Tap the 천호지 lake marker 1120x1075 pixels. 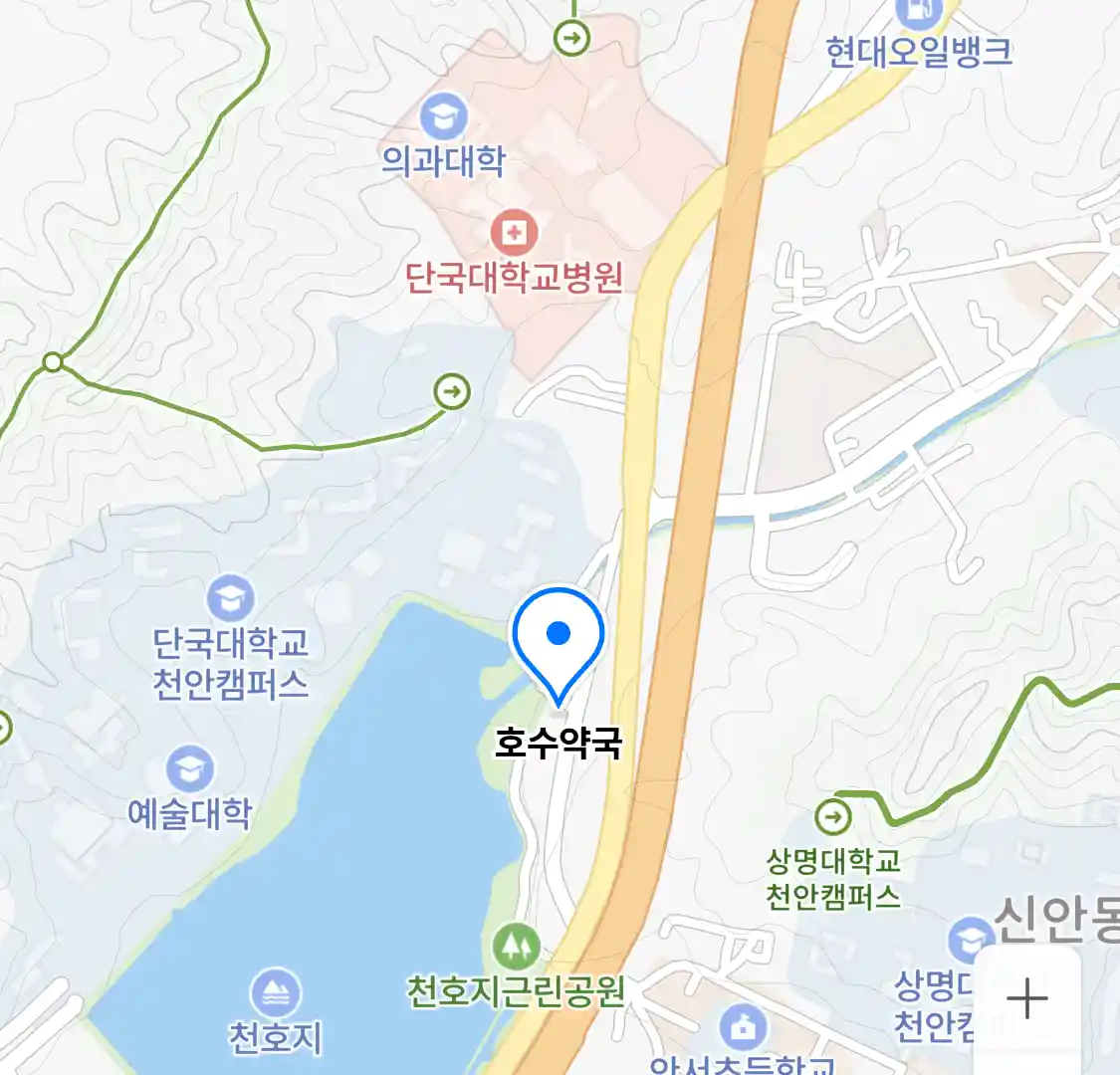pos(276,992)
